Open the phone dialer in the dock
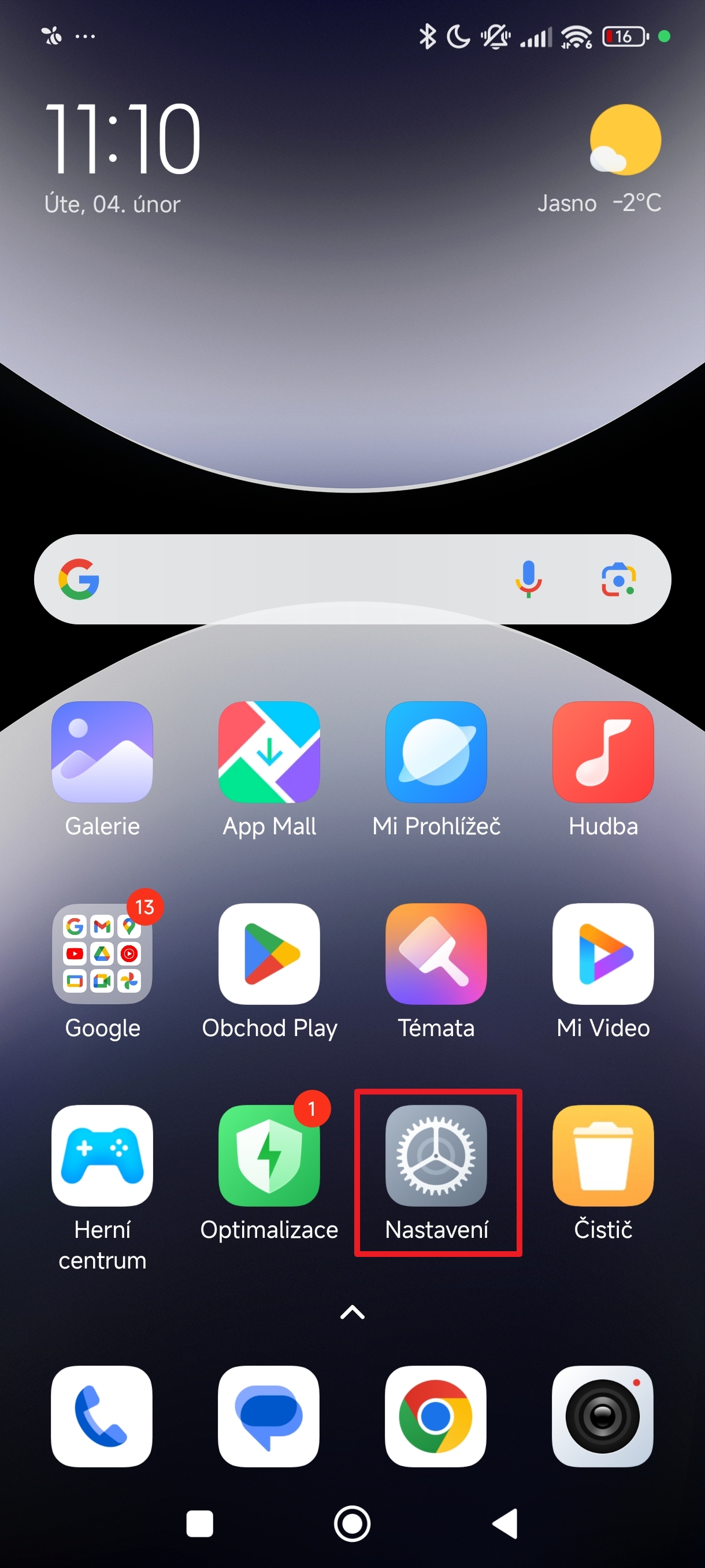The width and height of the screenshot is (705, 1568). pos(102,1416)
